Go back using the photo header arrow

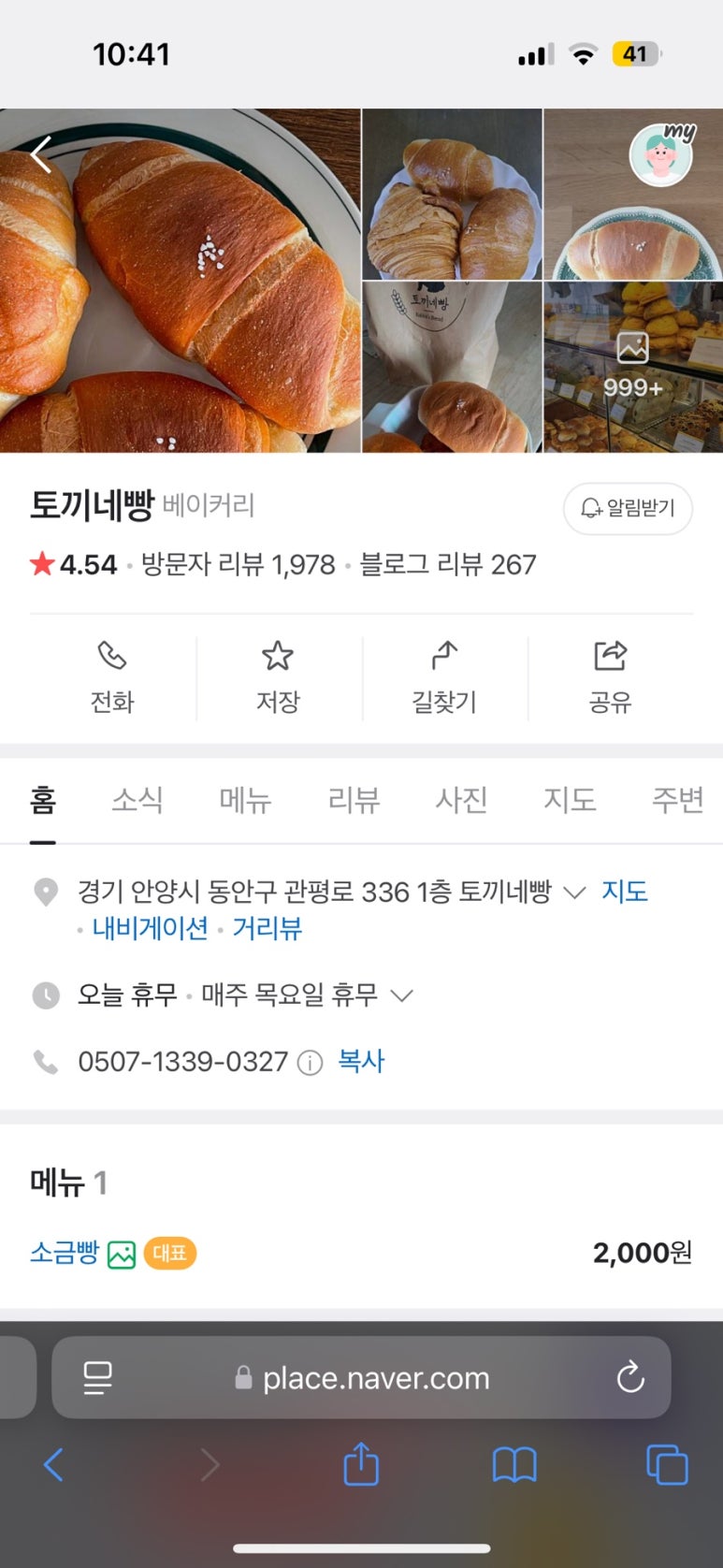click(x=41, y=154)
